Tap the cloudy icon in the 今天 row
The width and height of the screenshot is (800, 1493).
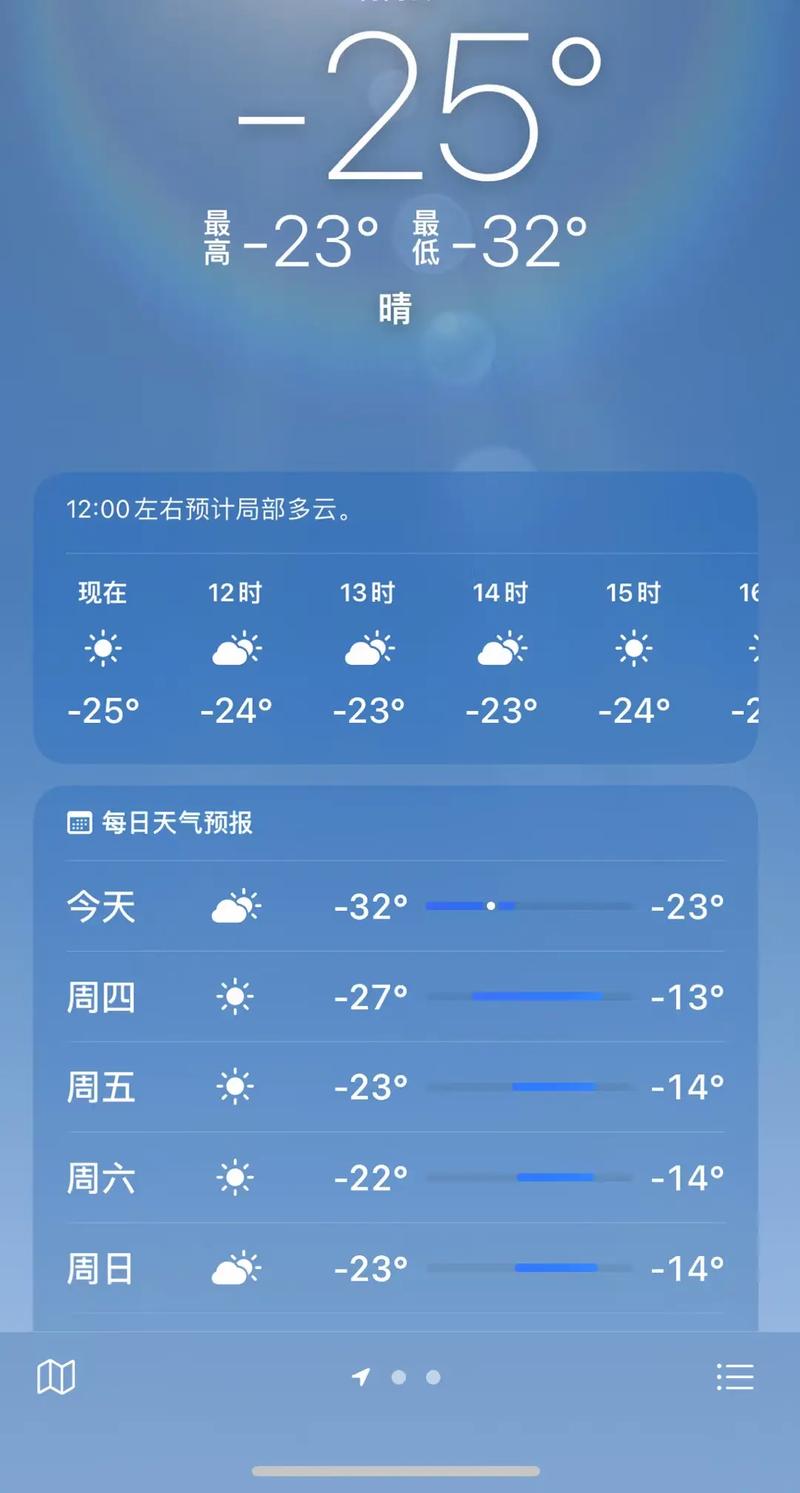click(235, 906)
